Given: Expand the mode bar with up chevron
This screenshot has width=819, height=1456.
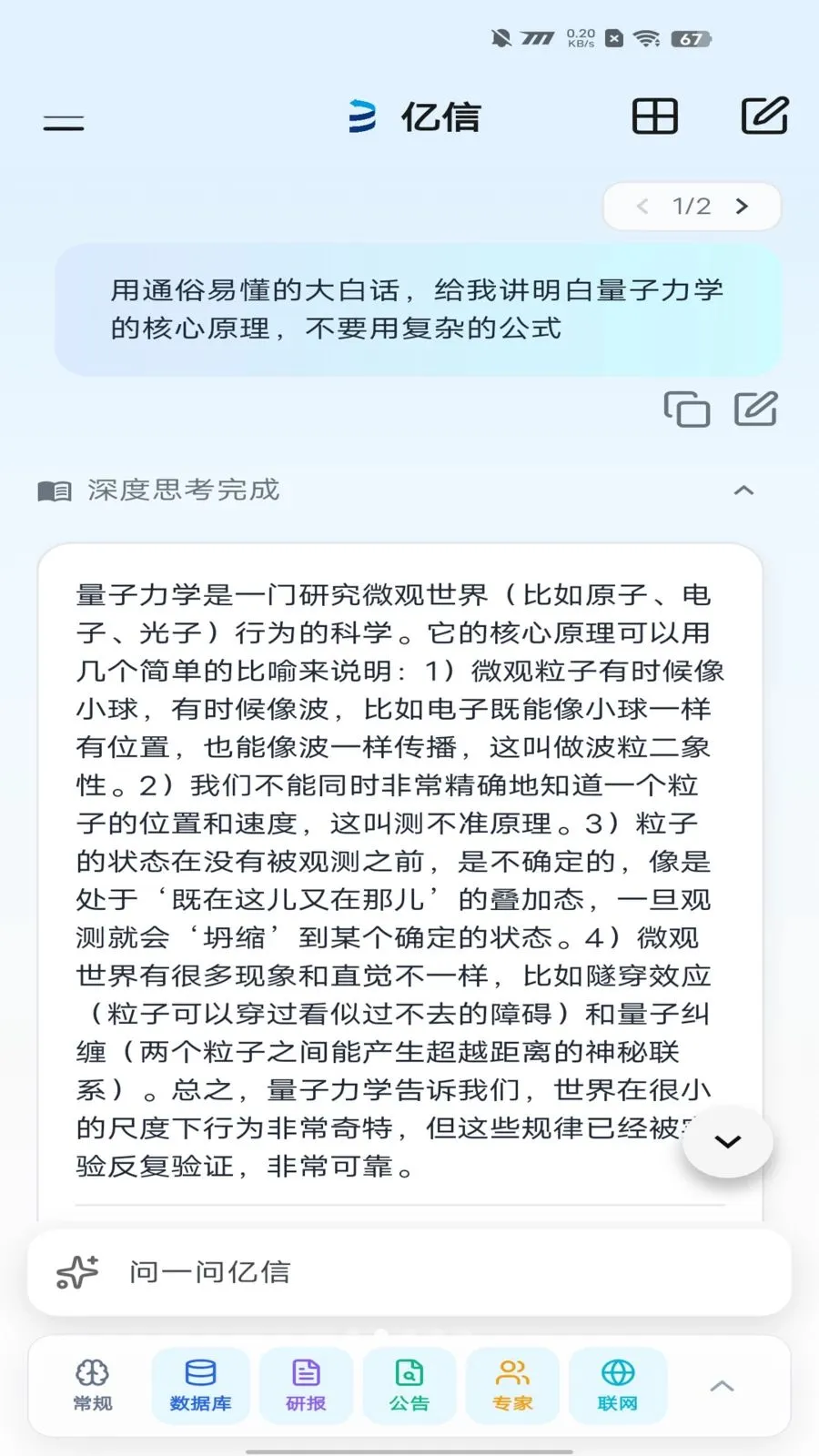Looking at the screenshot, I should tap(722, 1386).
